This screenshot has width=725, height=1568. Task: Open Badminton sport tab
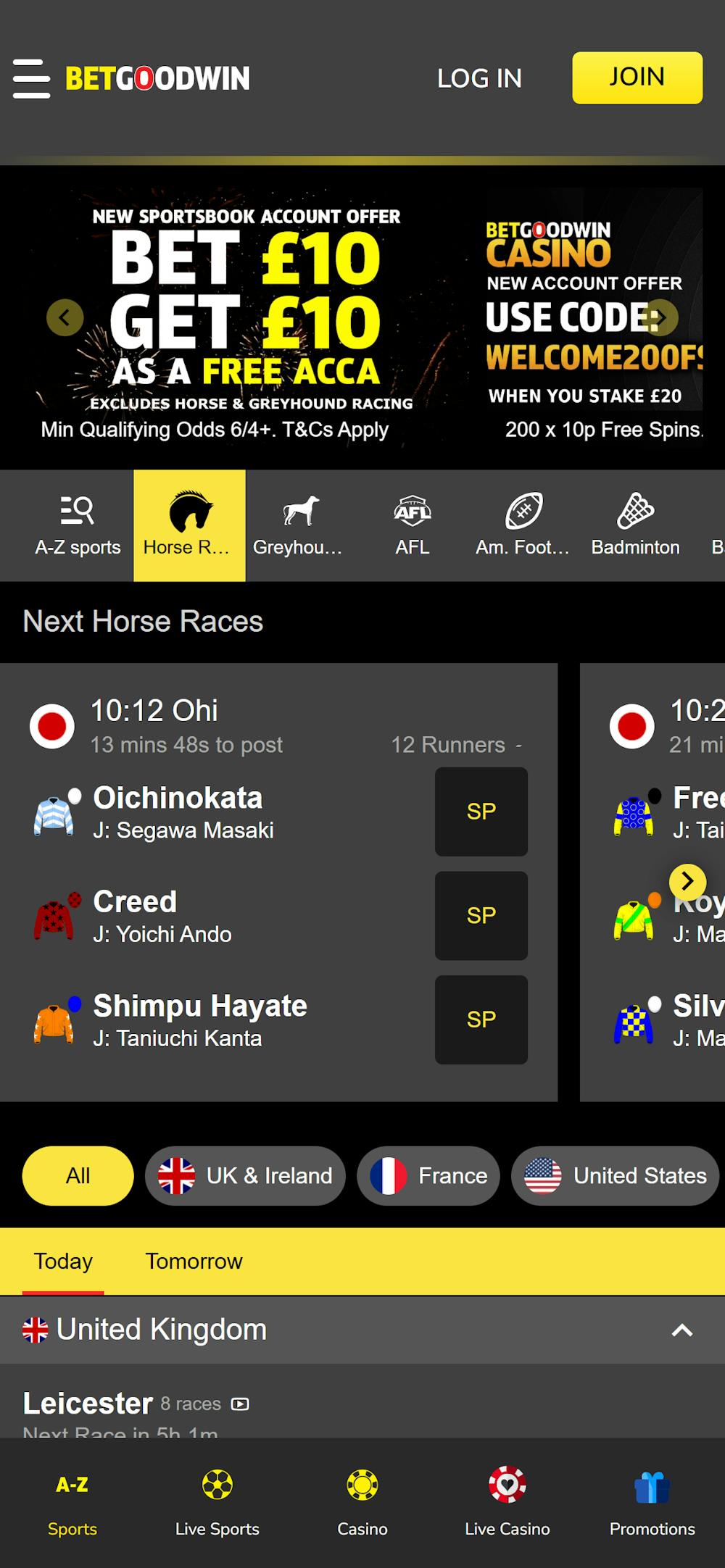coord(635,526)
